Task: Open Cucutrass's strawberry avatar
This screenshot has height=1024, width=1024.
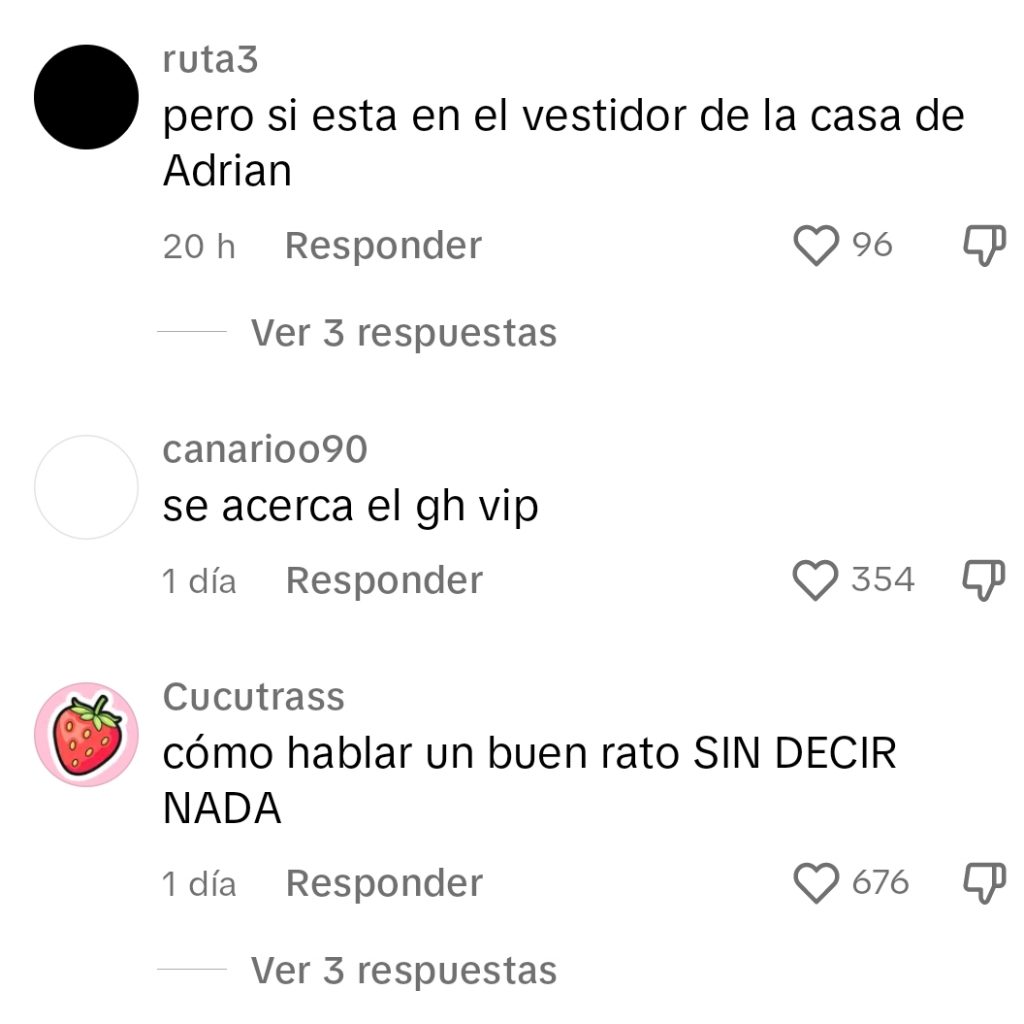Action: (x=86, y=735)
